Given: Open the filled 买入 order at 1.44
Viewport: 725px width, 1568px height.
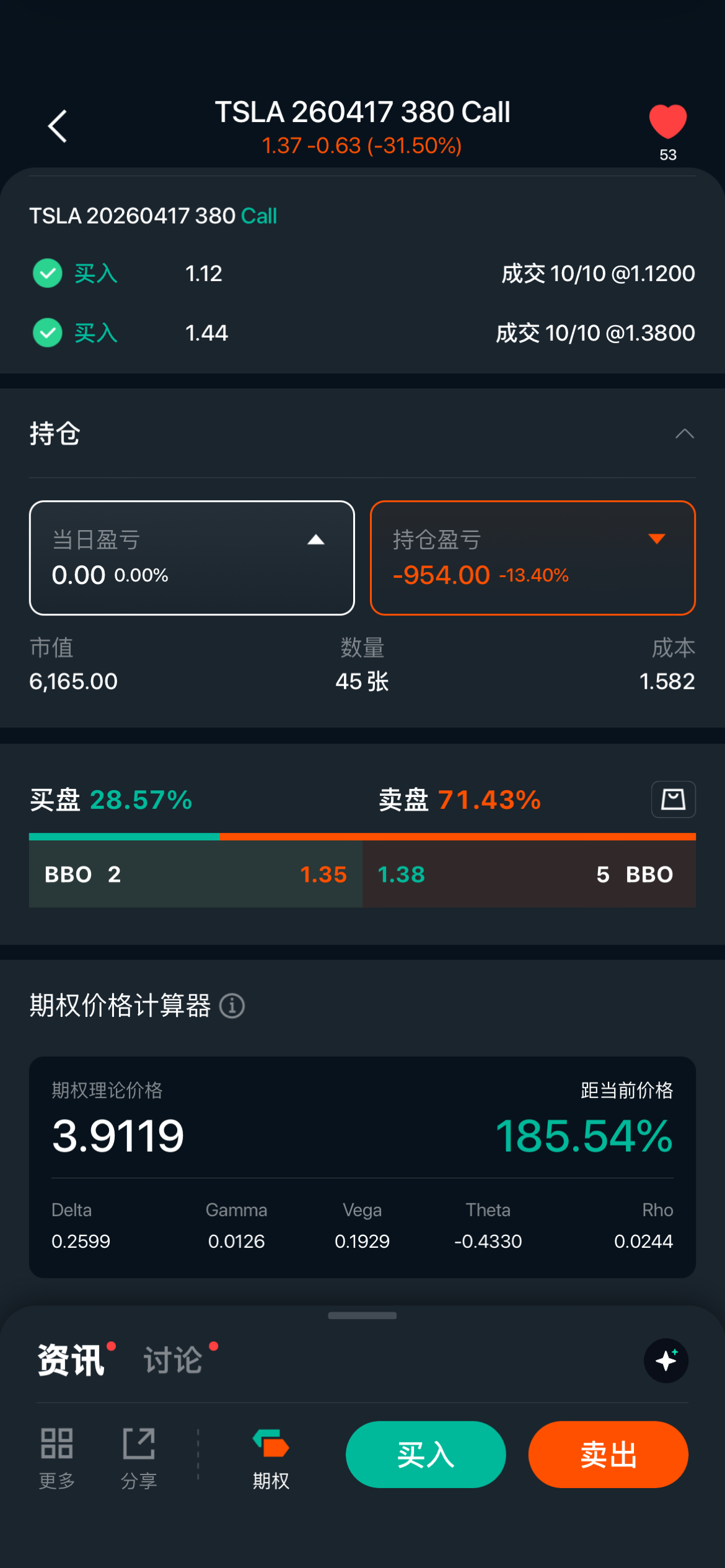Looking at the screenshot, I should (x=362, y=333).
